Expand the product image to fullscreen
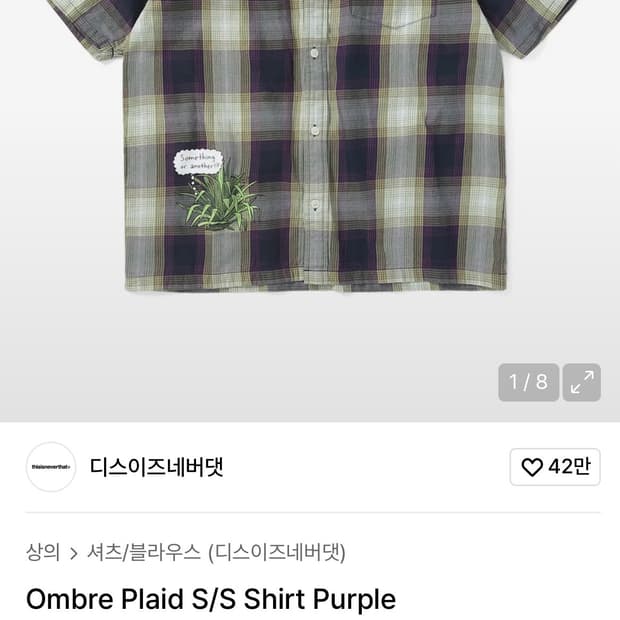620x620 pixels. pos(581,382)
